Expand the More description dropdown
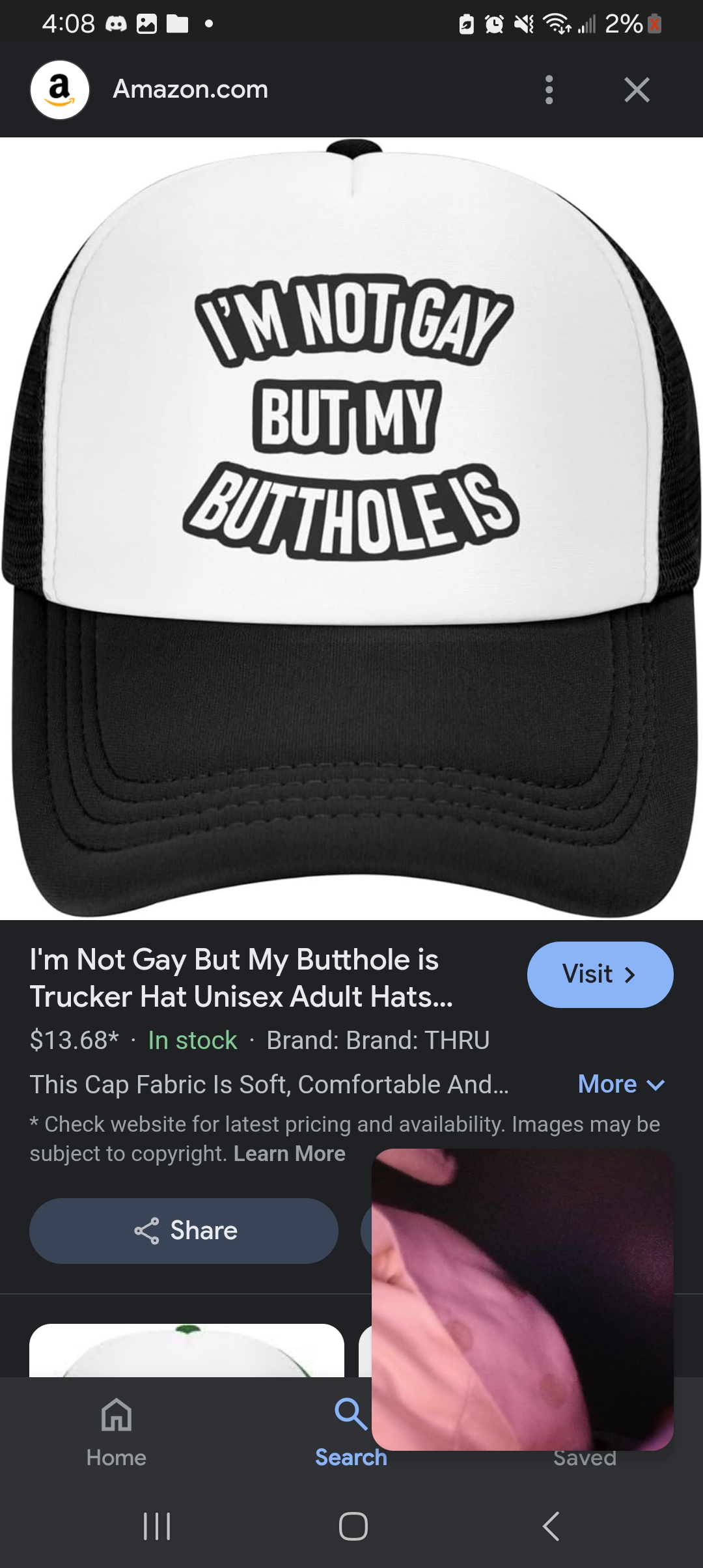This screenshot has height=1568, width=703. pyautogui.click(x=620, y=1084)
